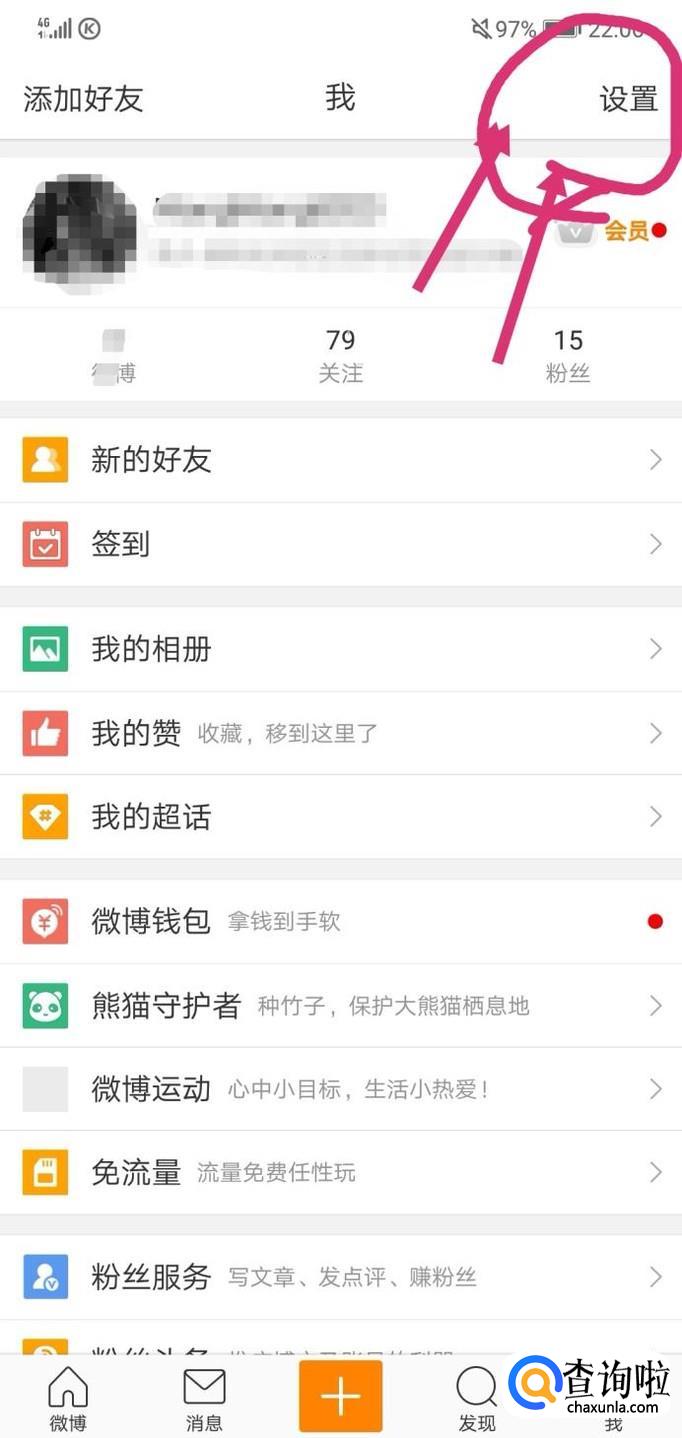Open 免流量 row
Screen dimensions: 682x1438
[340, 1172]
